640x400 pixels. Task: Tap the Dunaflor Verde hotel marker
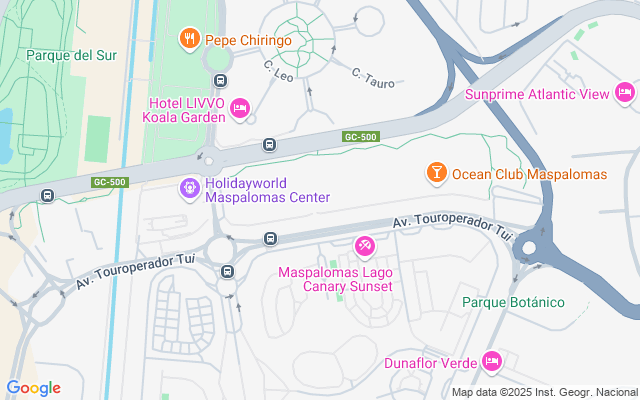491,362
